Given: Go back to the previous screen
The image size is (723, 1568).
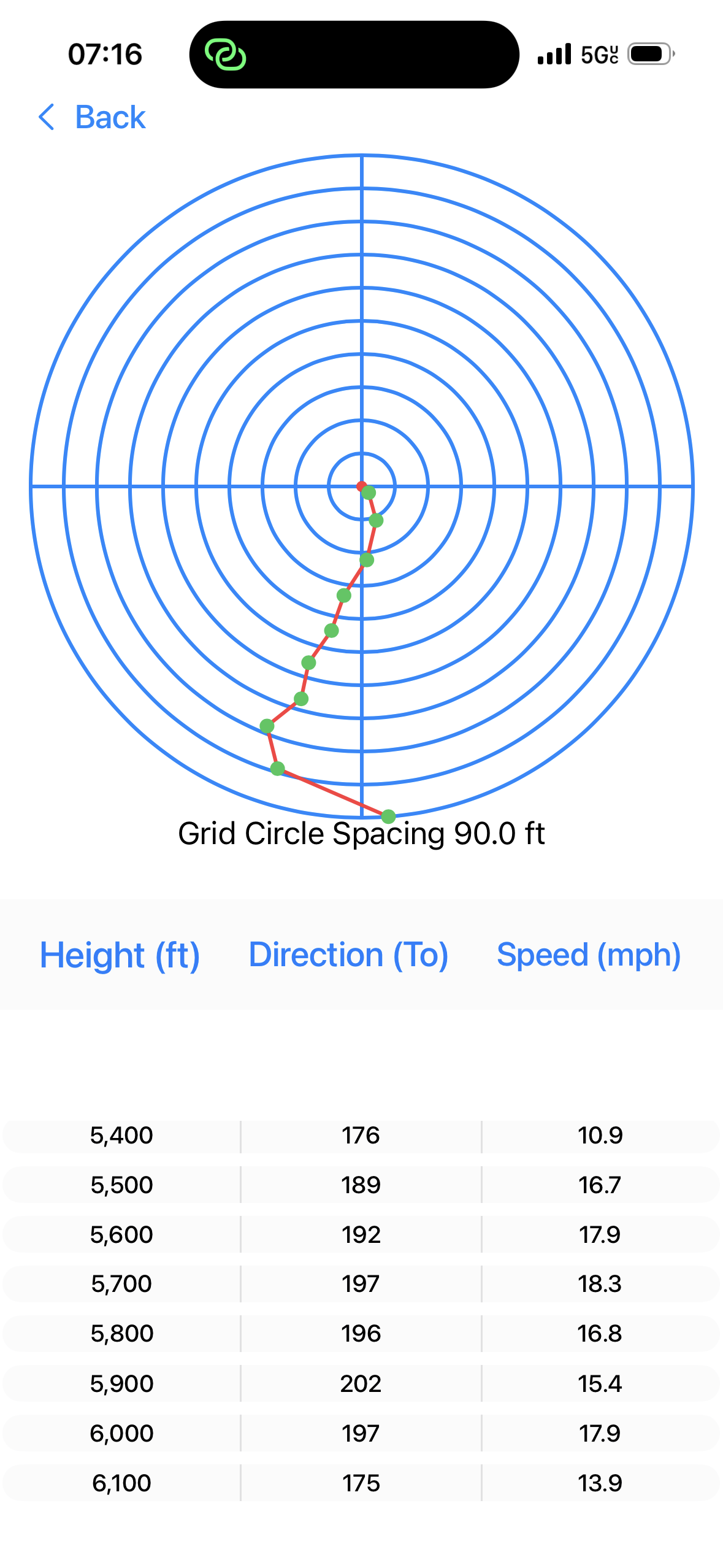Looking at the screenshot, I should pyautogui.click(x=92, y=117).
